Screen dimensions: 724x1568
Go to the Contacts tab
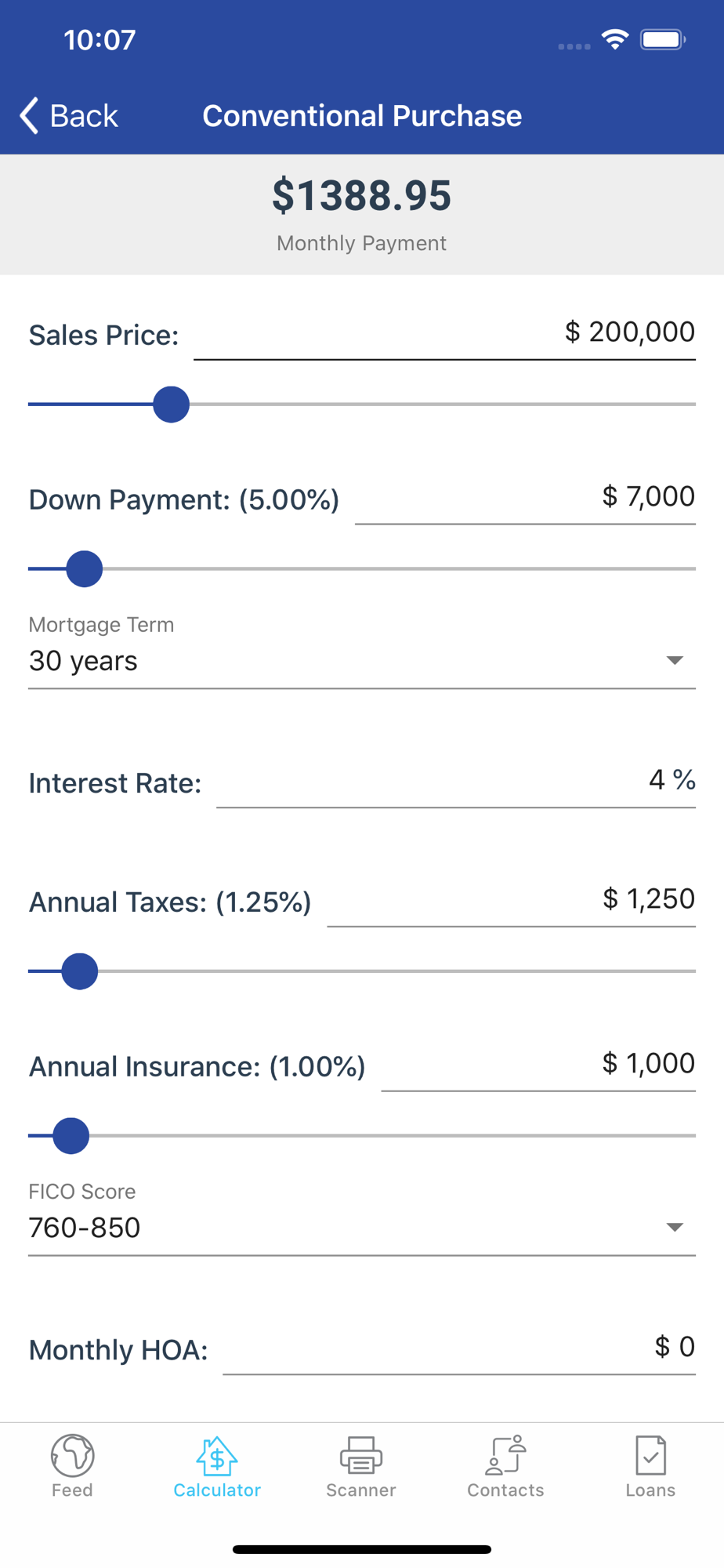pos(505,1466)
